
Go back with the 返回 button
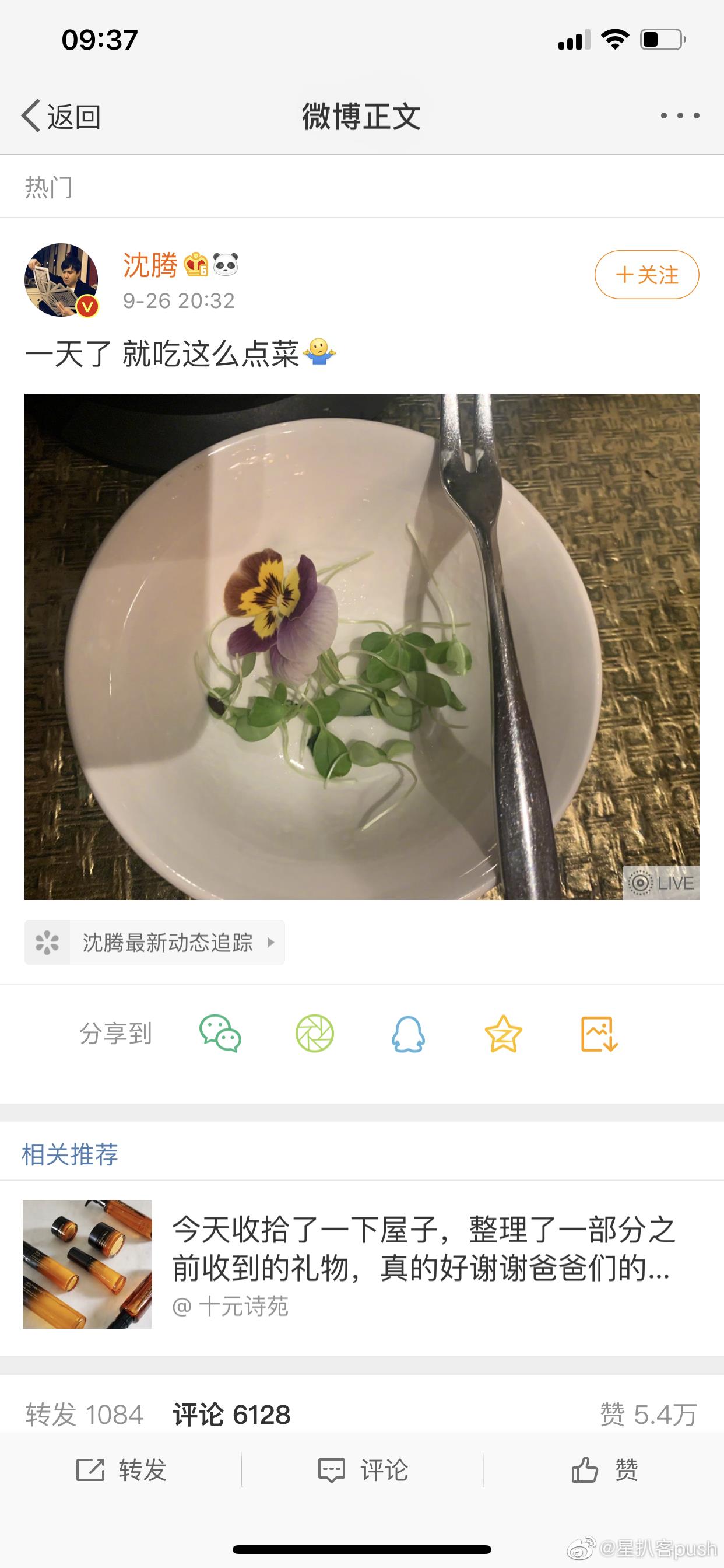[x=61, y=116]
